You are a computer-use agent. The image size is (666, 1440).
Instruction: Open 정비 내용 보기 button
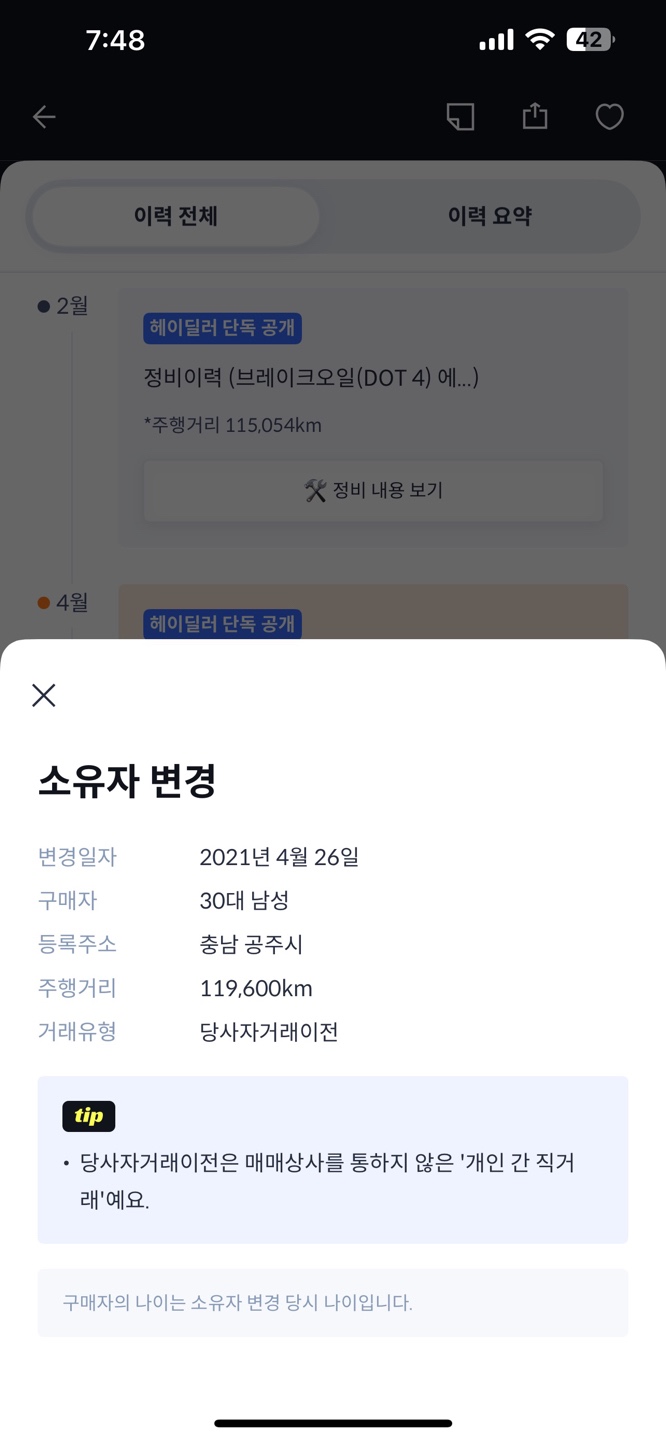click(x=373, y=491)
